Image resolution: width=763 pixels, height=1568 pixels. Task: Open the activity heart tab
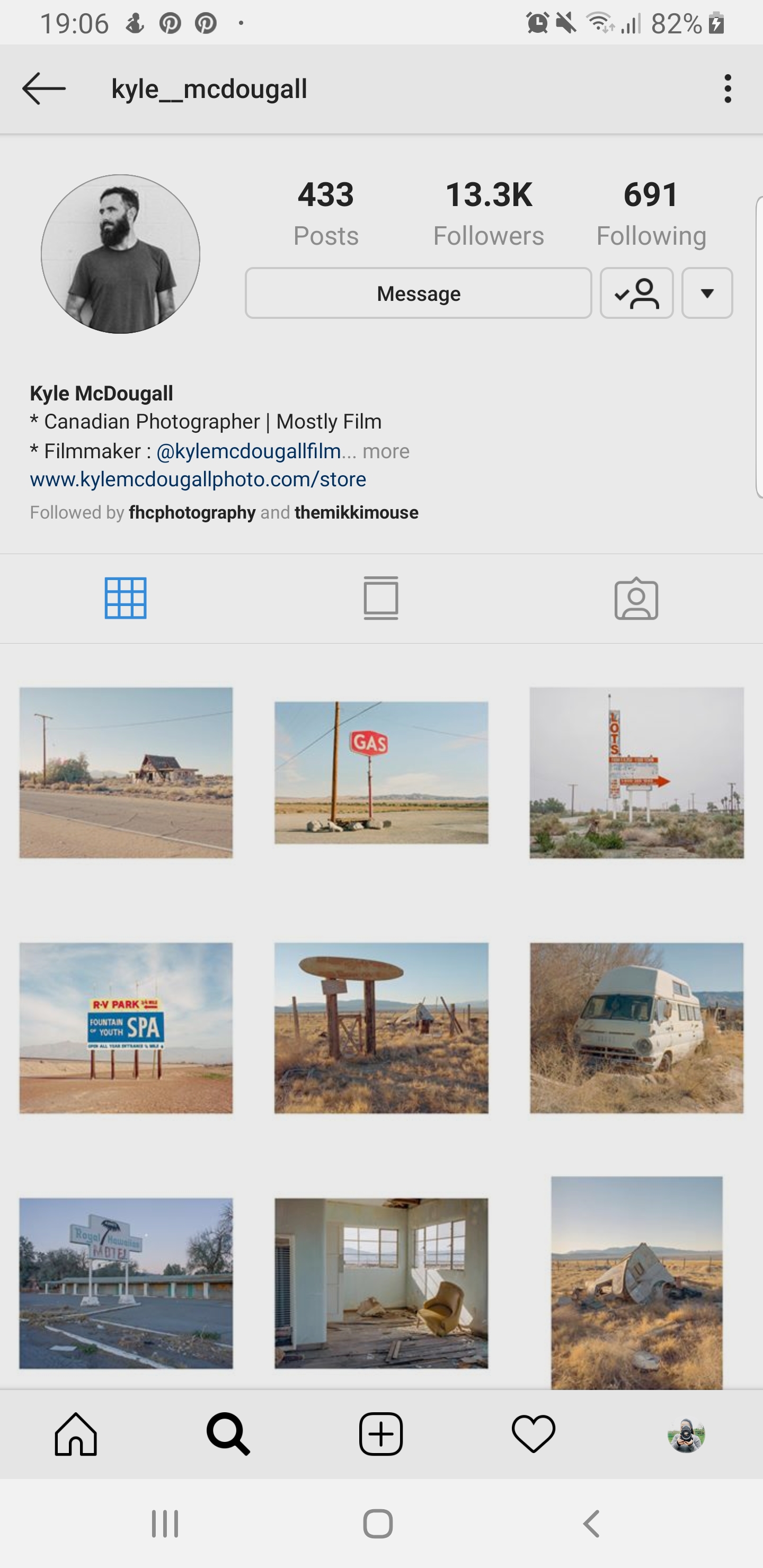pos(534,1434)
